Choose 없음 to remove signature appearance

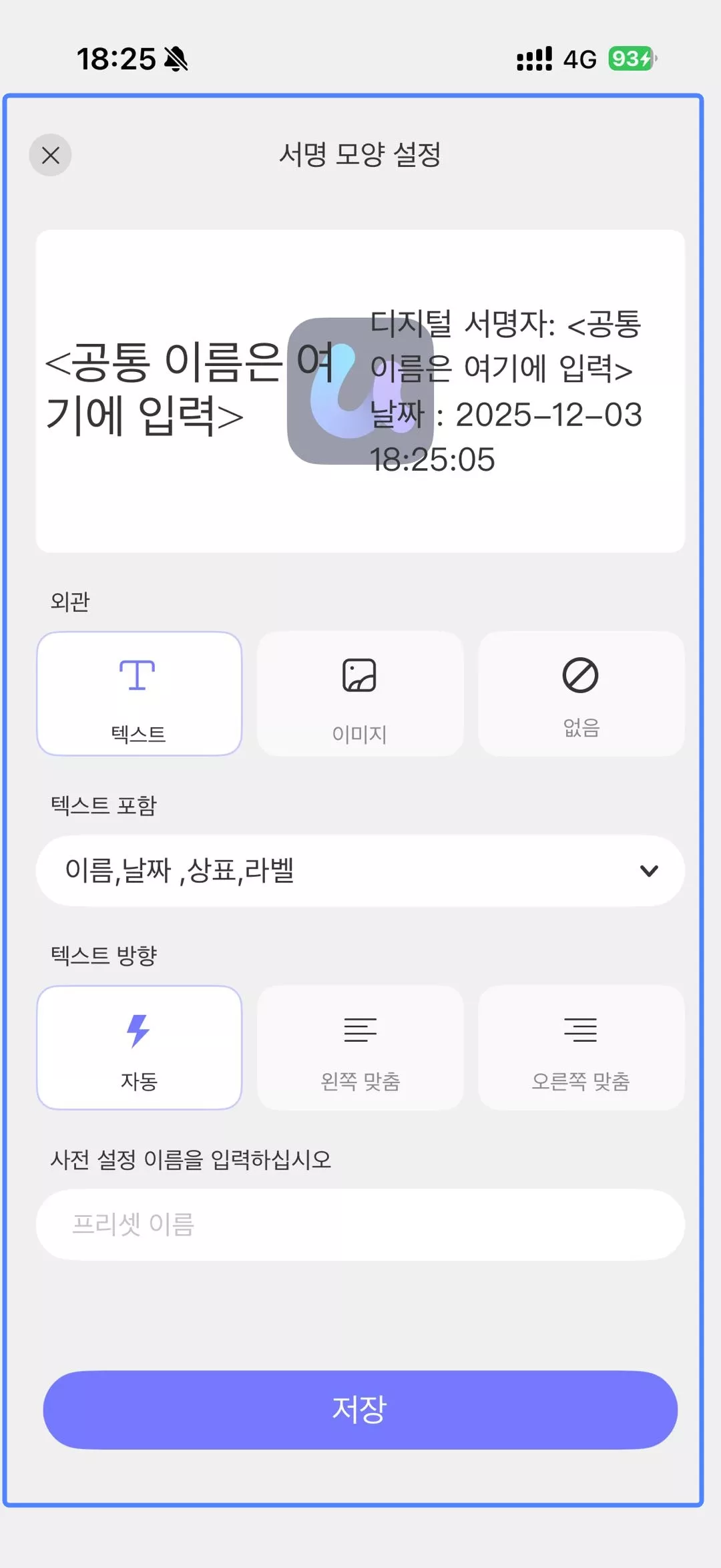(x=581, y=695)
